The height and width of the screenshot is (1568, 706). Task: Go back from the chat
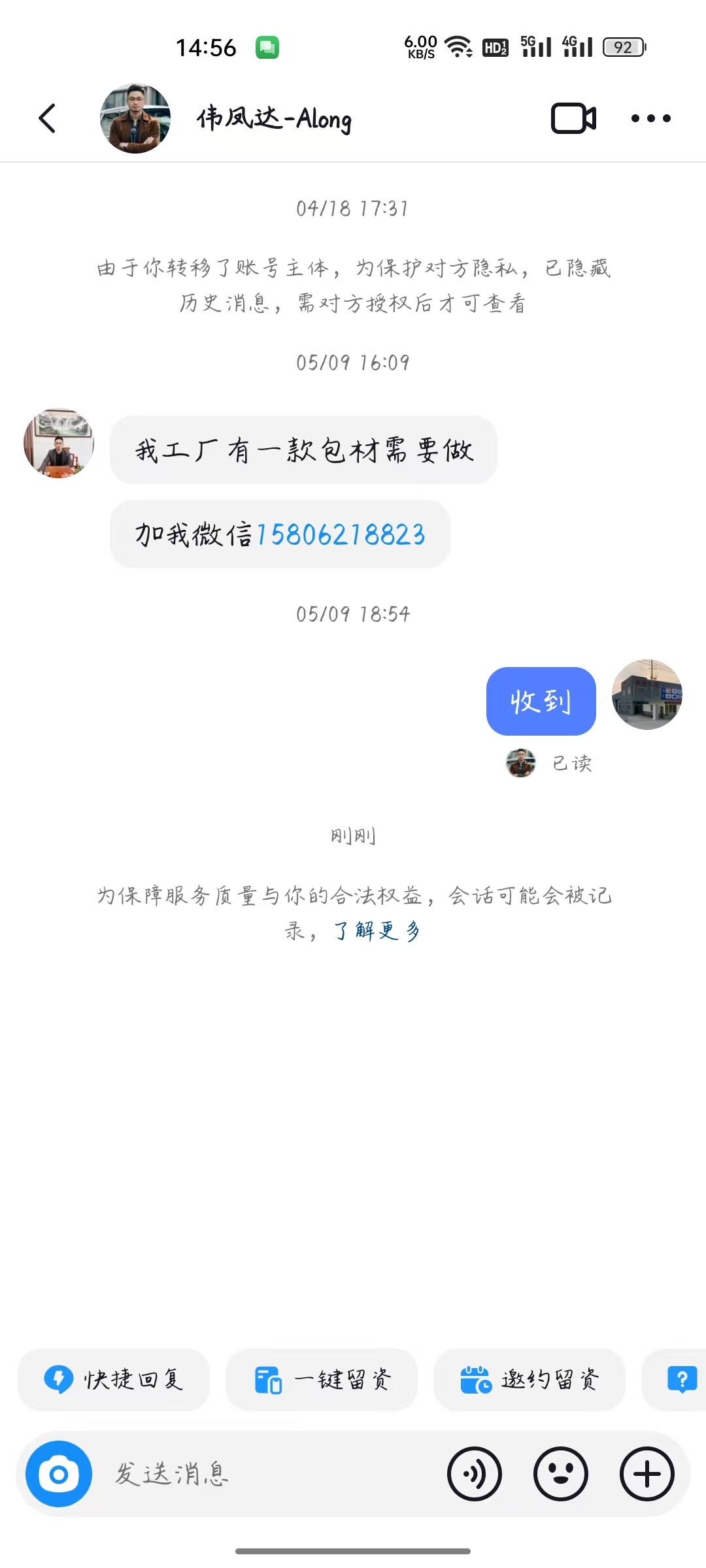[x=47, y=118]
